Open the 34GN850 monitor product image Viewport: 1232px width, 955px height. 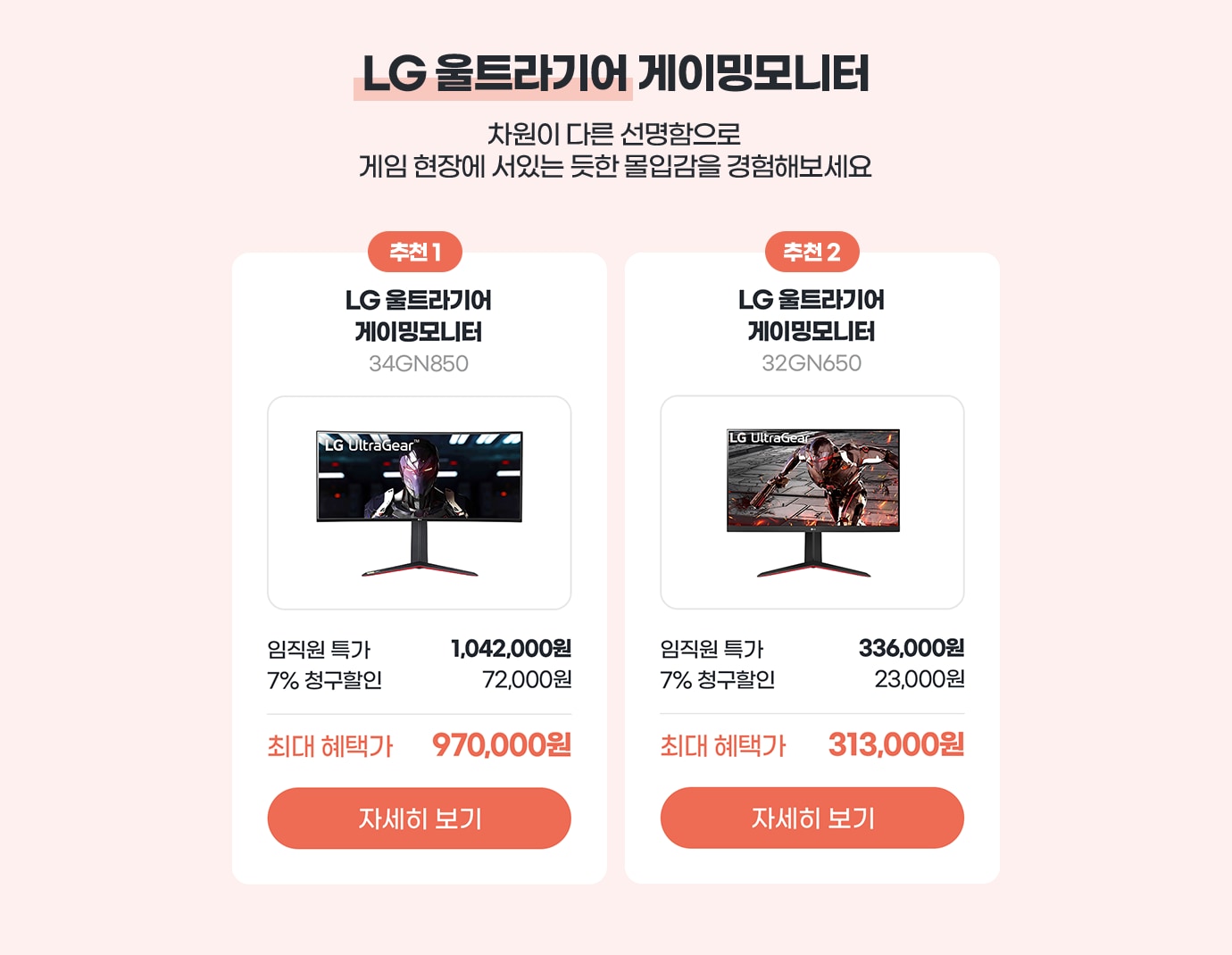pyautogui.click(x=419, y=502)
